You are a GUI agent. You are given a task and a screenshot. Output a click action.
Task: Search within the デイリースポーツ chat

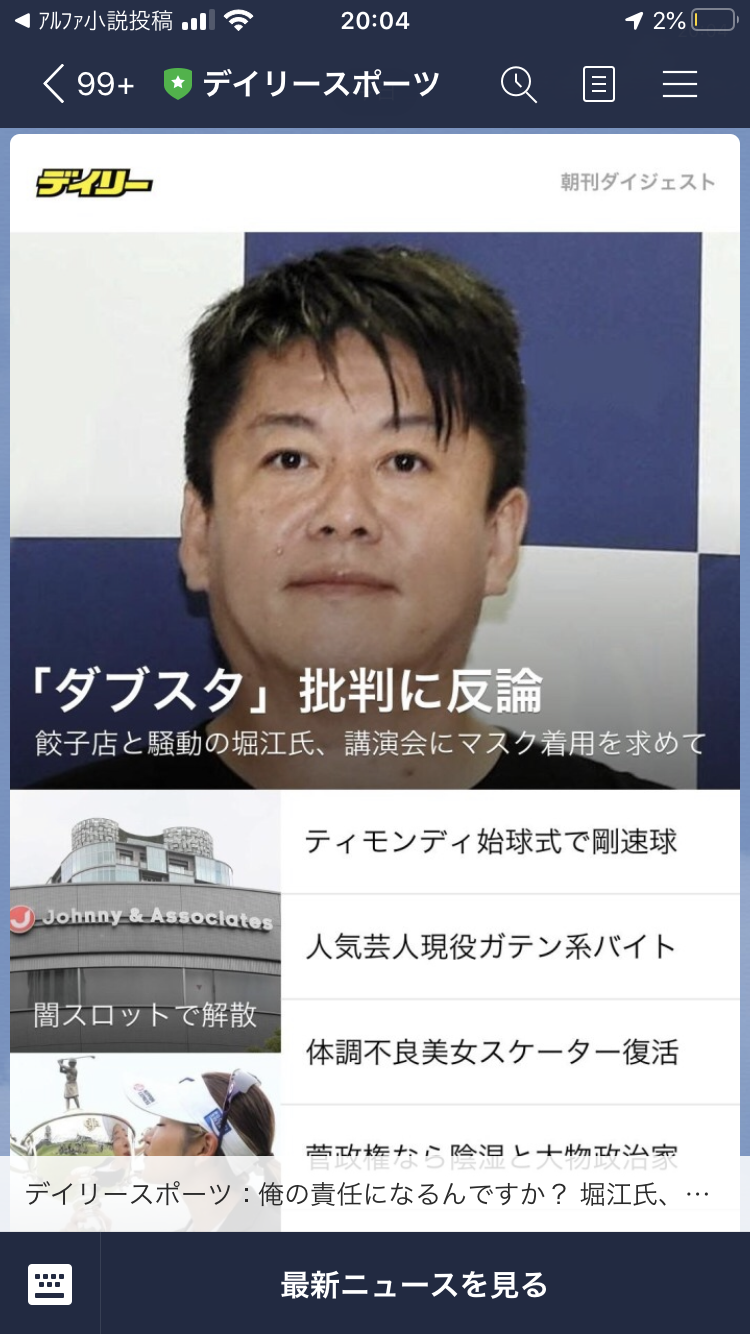coord(518,85)
